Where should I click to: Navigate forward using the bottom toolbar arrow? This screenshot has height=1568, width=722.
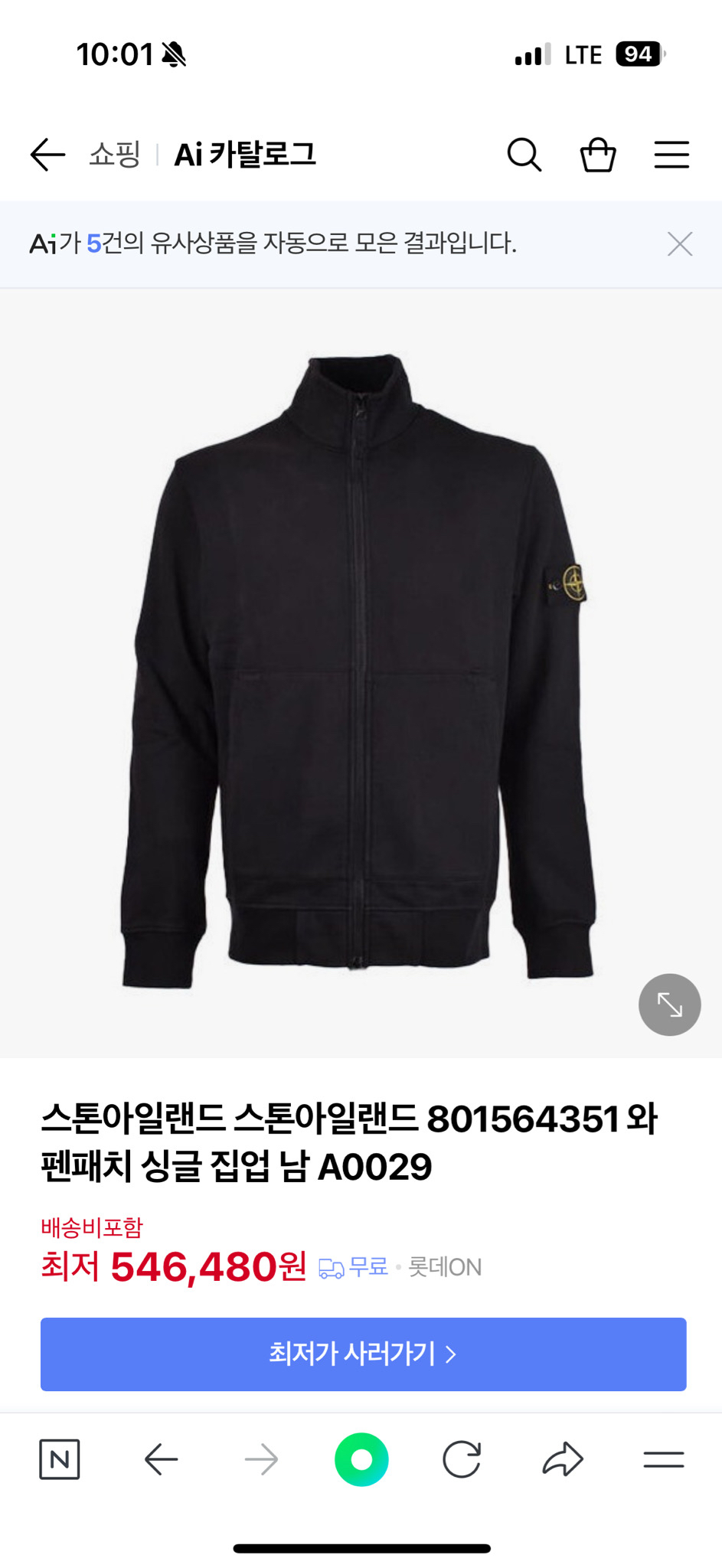[262, 1458]
